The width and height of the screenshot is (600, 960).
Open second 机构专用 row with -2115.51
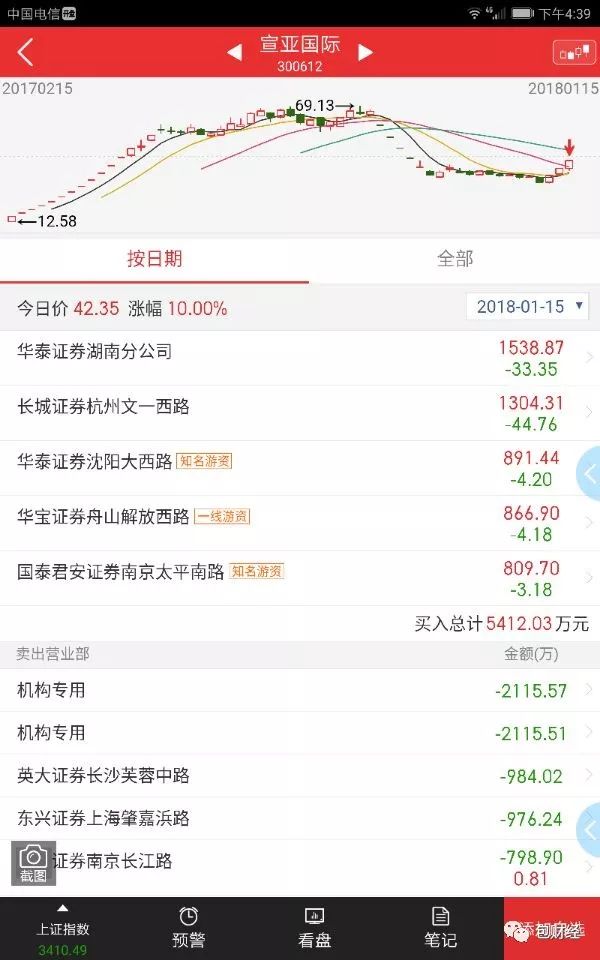click(300, 733)
